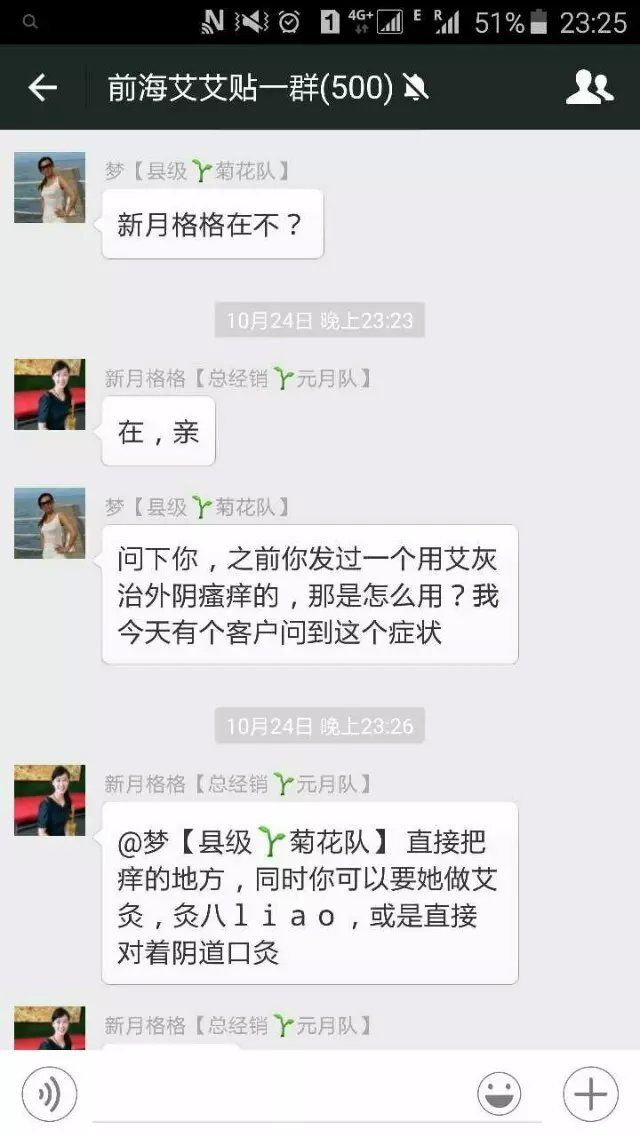This screenshot has width=640, height=1137.
Task: Switch to voice message input
Action: tap(49, 1094)
